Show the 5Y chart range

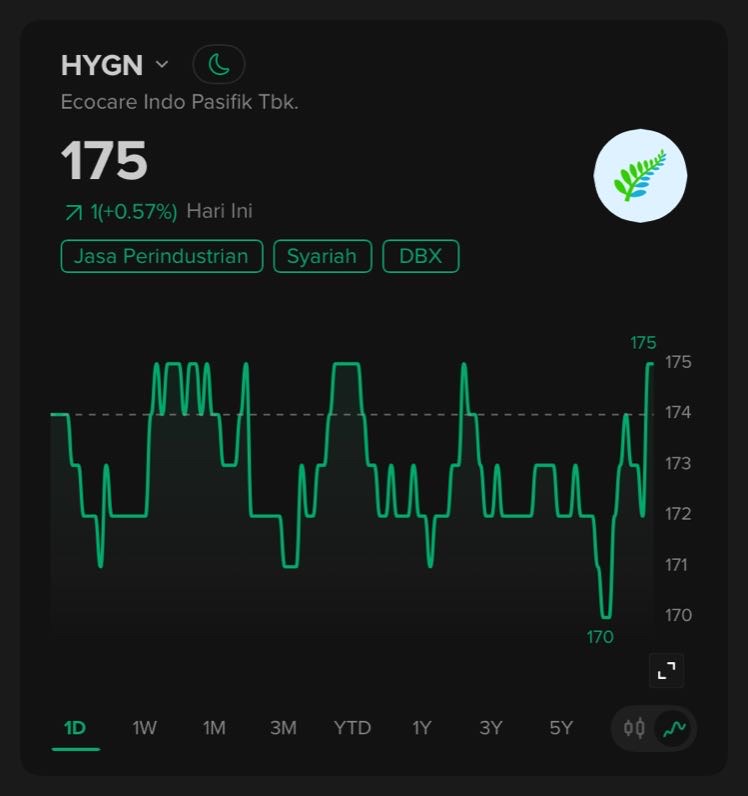click(561, 728)
